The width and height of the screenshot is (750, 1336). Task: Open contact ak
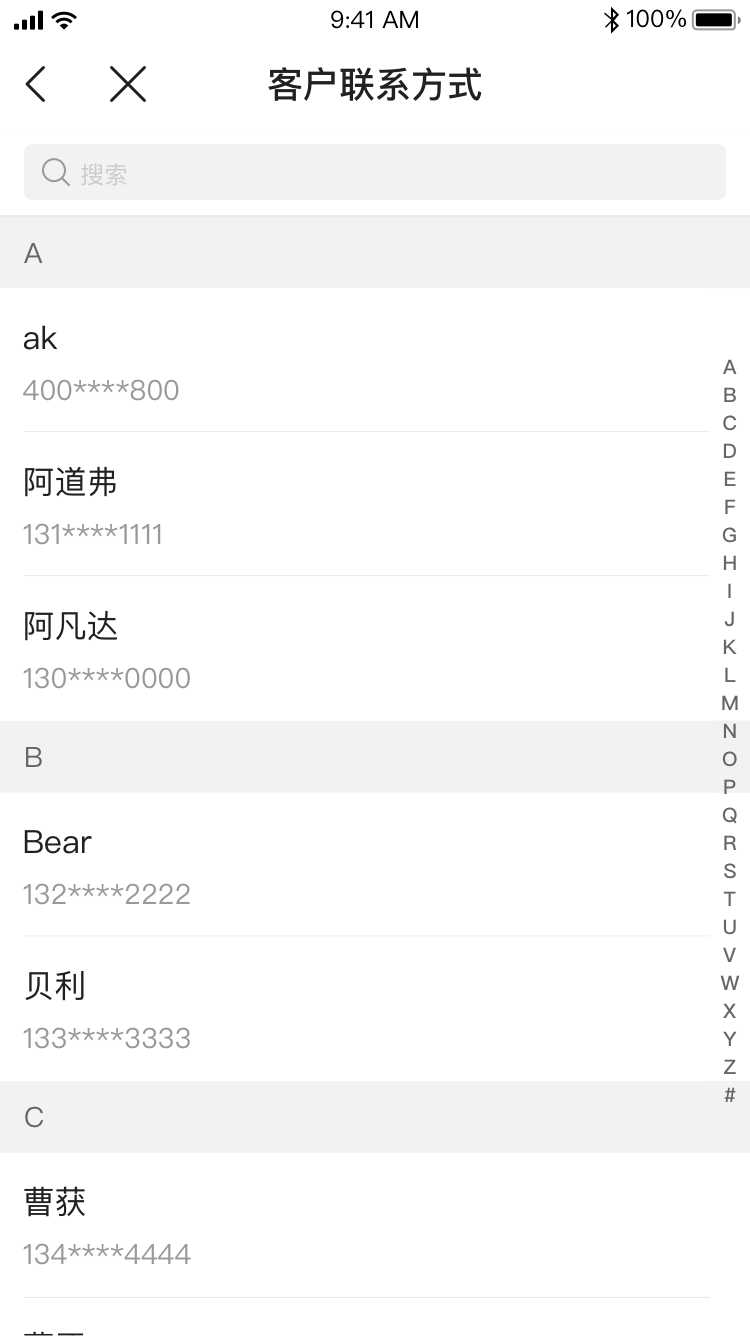point(360,361)
